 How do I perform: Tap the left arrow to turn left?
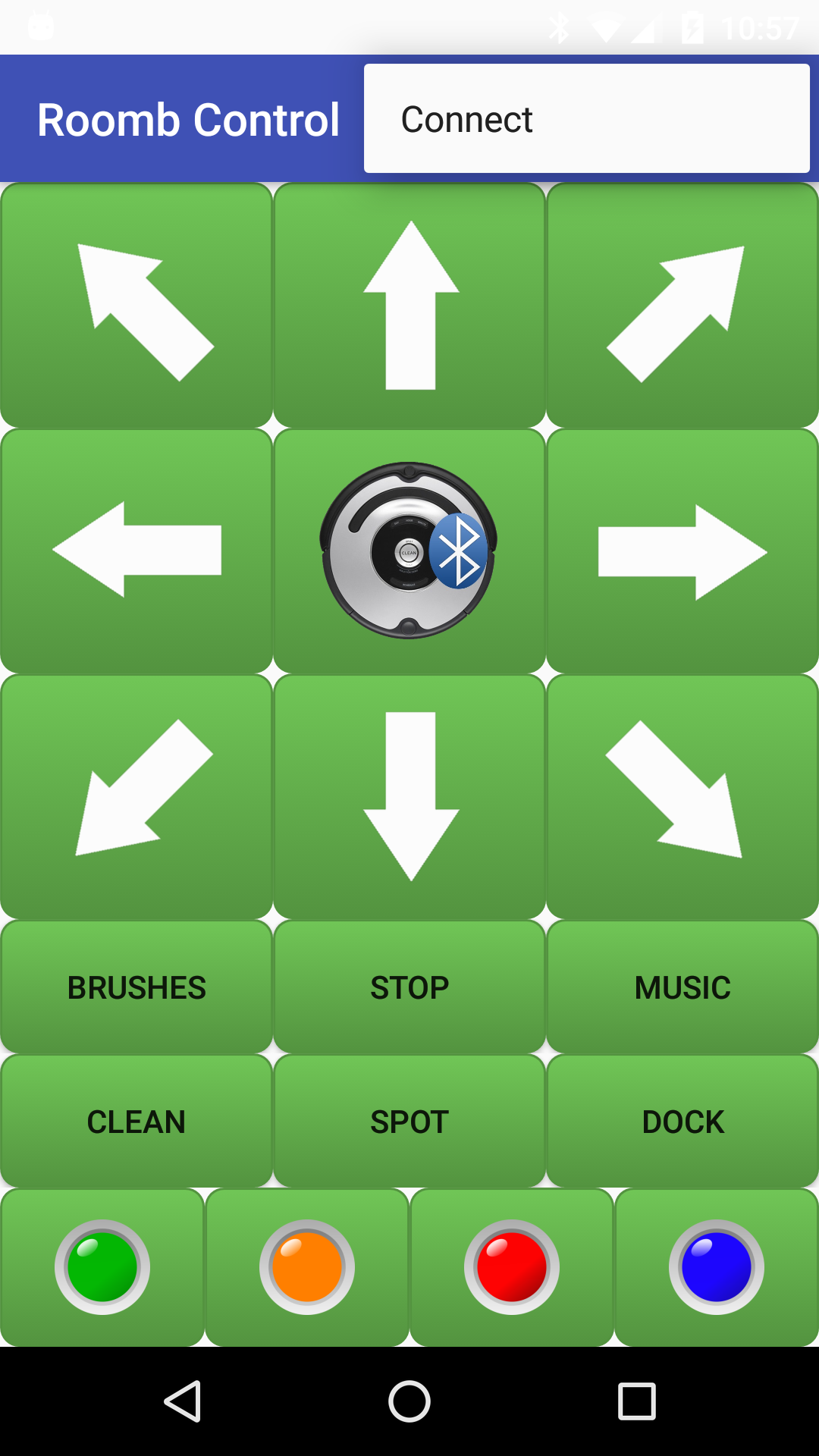pos(135,551)
